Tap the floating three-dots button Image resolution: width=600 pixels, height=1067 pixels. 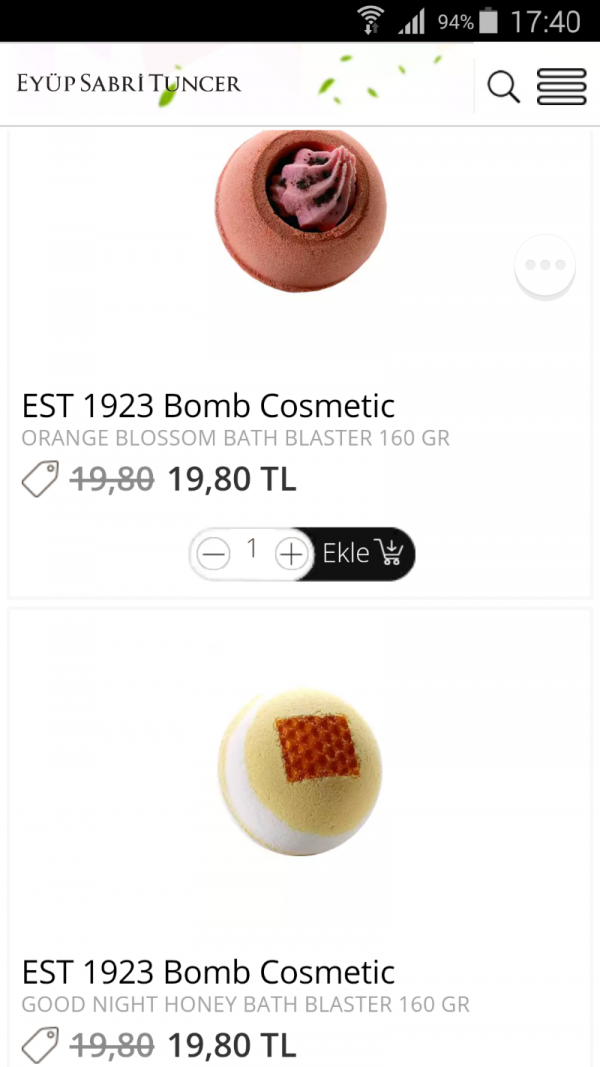(545, 266)
